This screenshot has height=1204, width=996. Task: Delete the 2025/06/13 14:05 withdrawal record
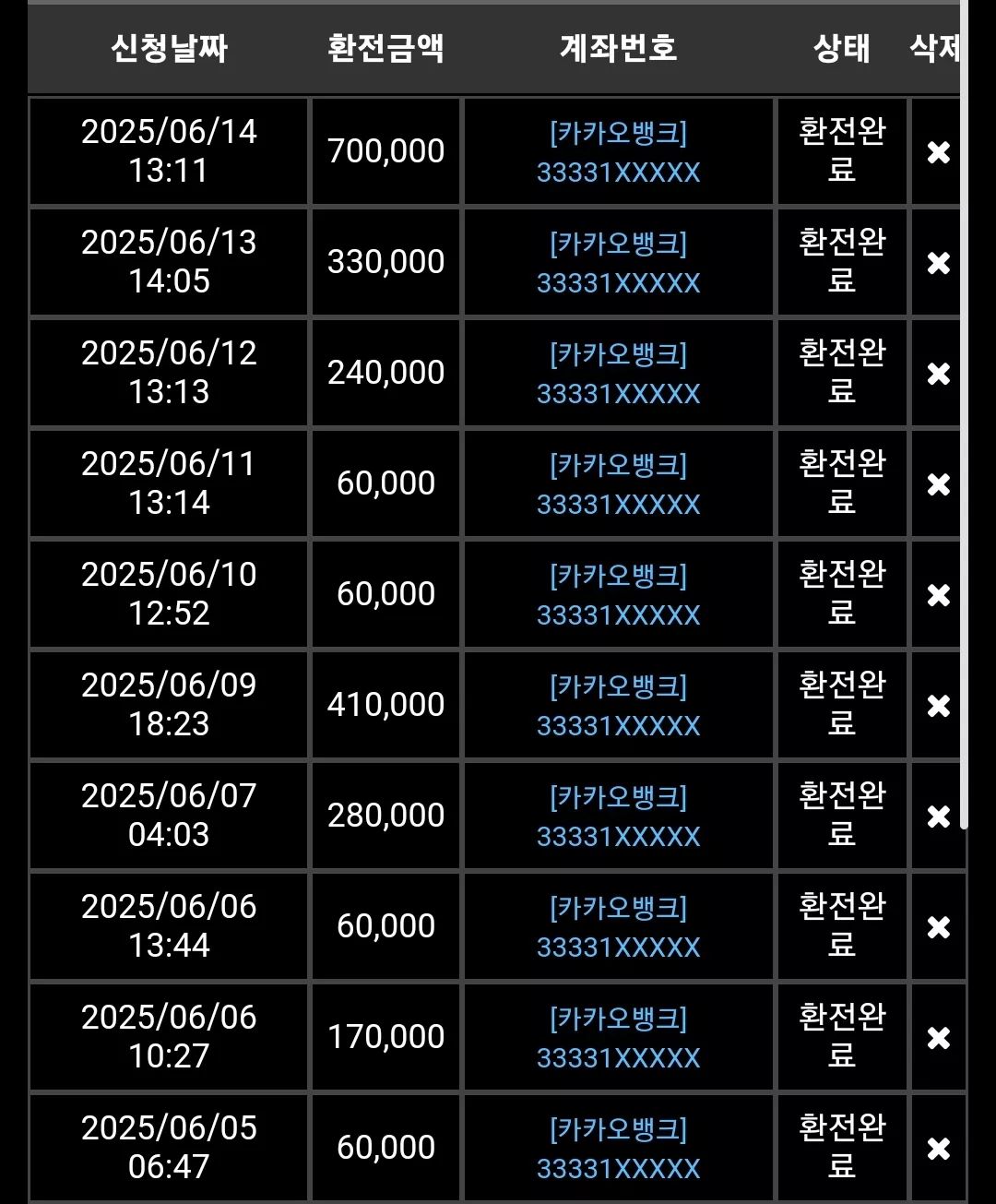tap(938, 263)
